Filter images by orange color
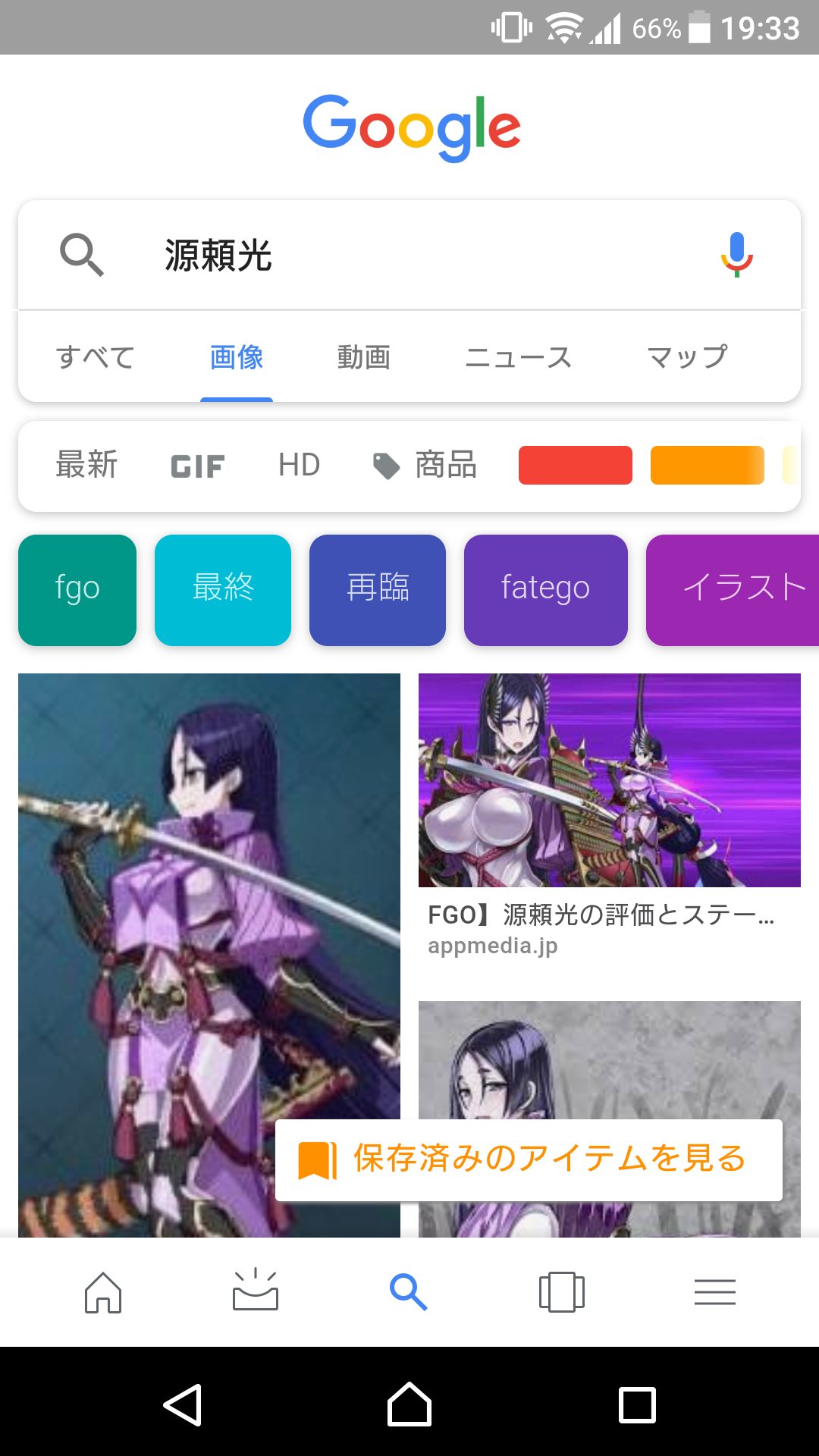This screenshot has width=819, height=1456. pos(707,465)
